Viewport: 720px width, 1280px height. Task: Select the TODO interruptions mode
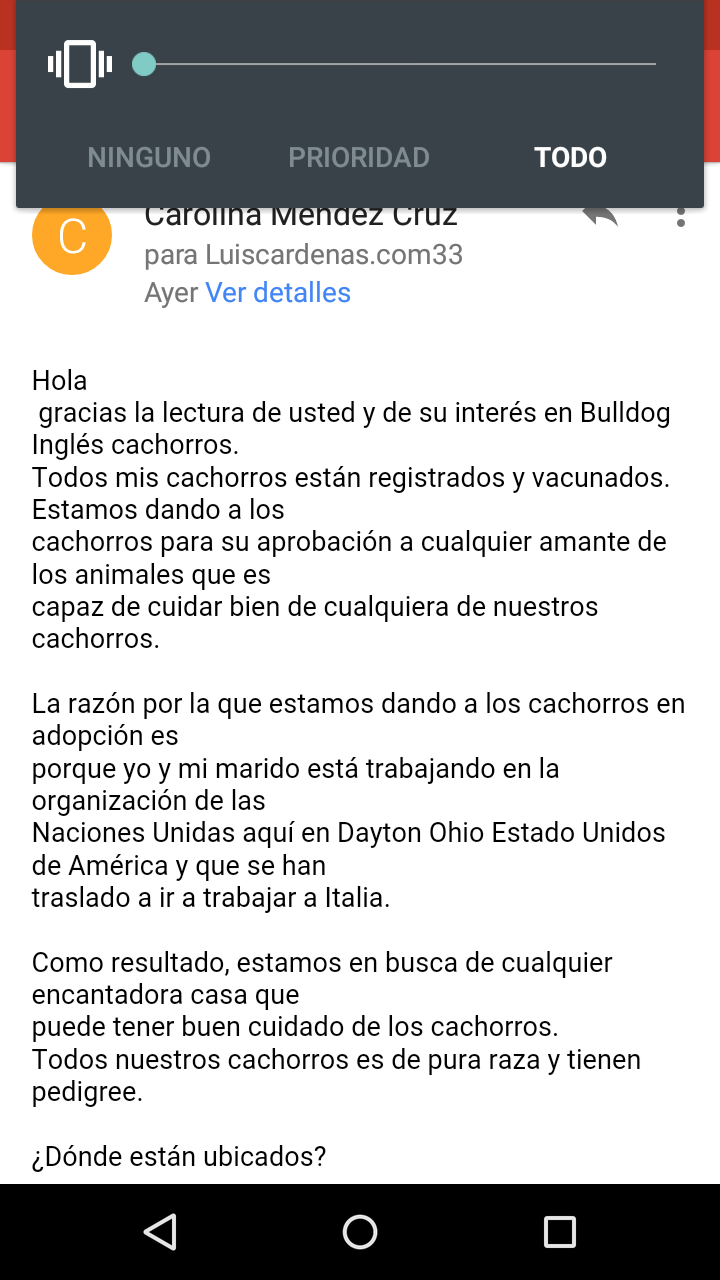coord(570,157)
